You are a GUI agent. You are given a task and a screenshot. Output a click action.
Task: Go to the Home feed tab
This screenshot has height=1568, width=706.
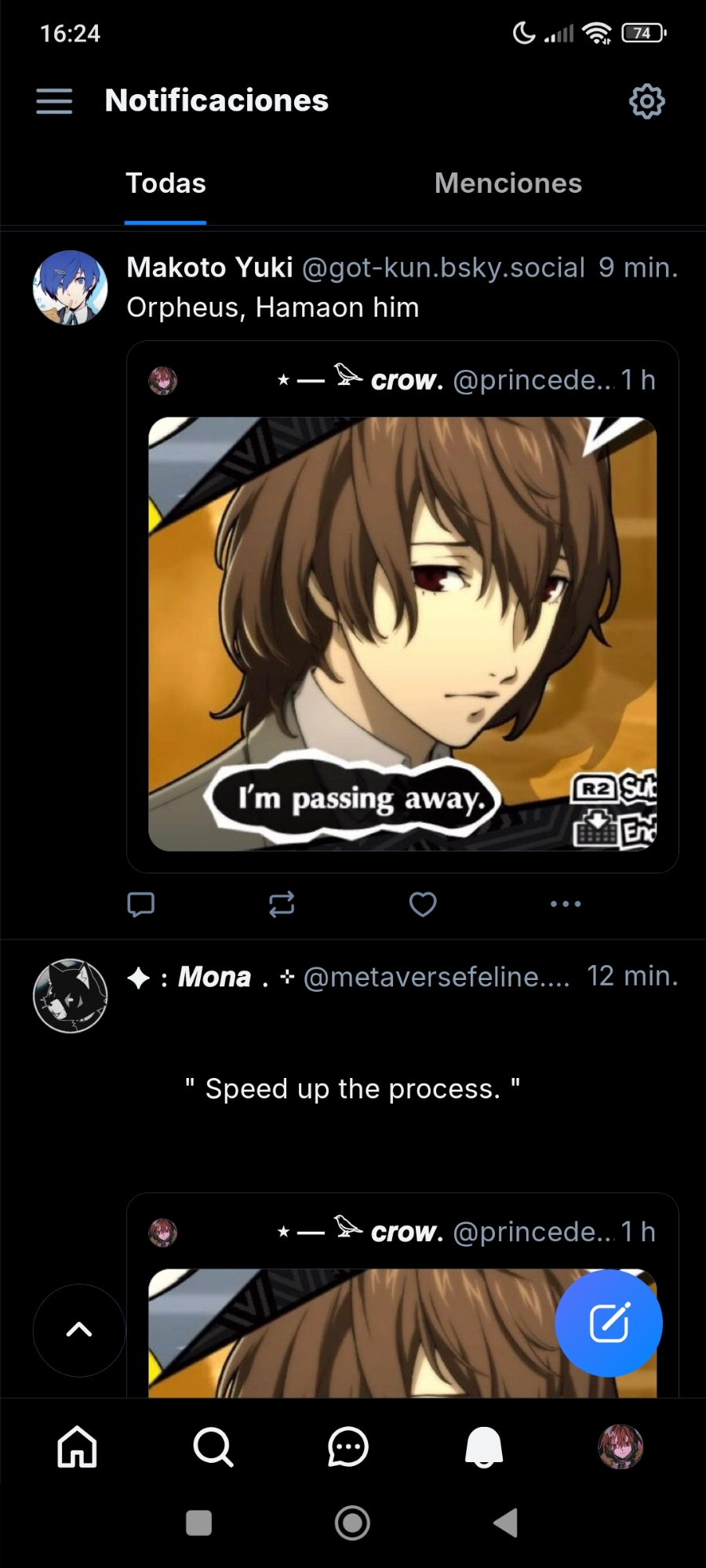tap(78, 1446)
